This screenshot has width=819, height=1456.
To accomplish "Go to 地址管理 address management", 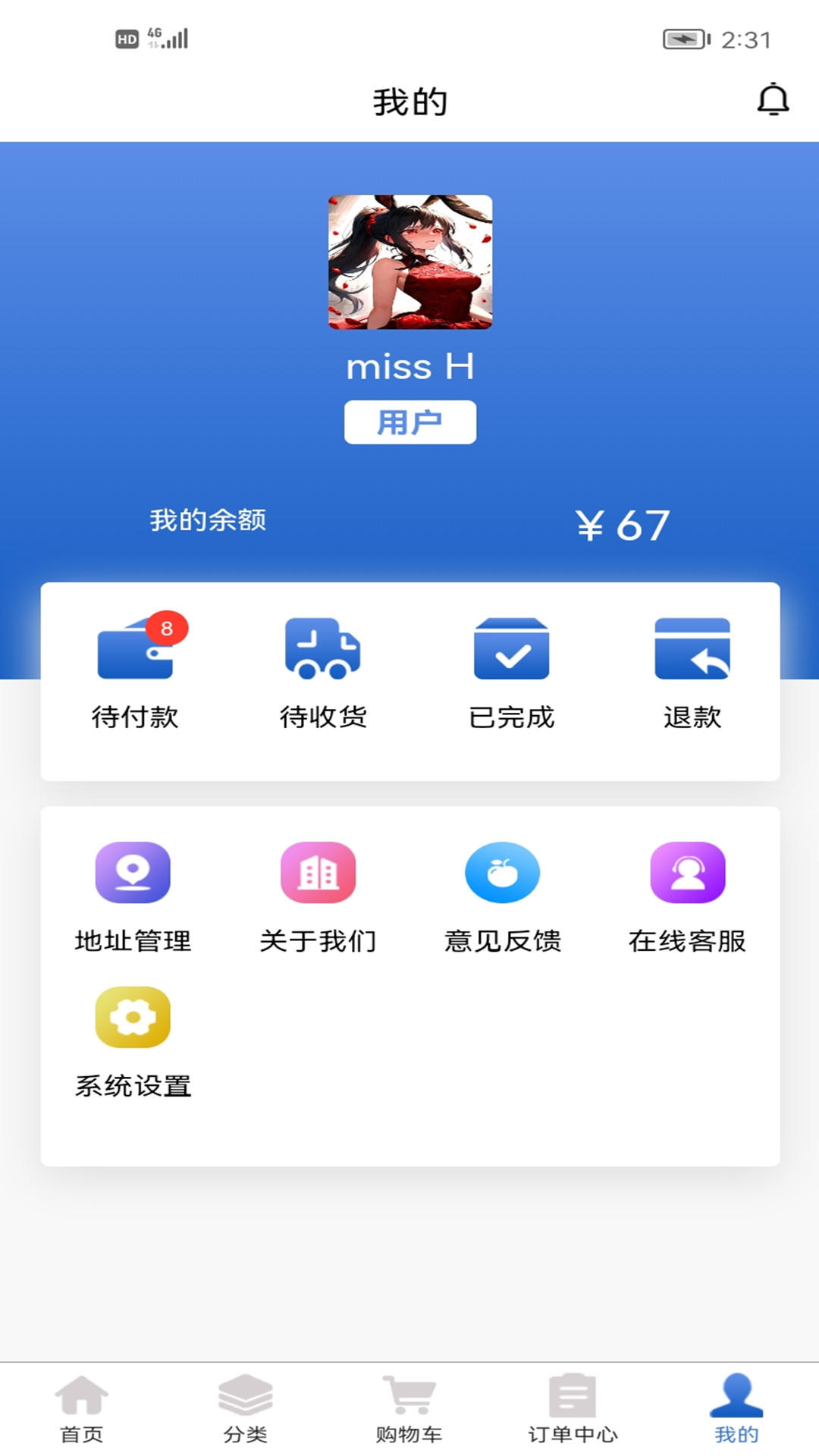I will point(133,896).
